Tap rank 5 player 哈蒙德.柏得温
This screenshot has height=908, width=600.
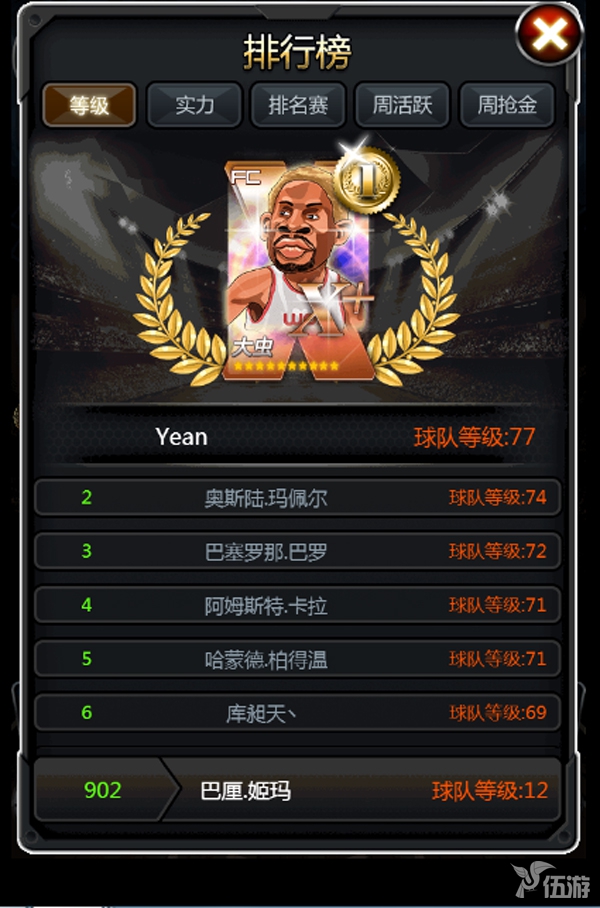tap(297, 659)
